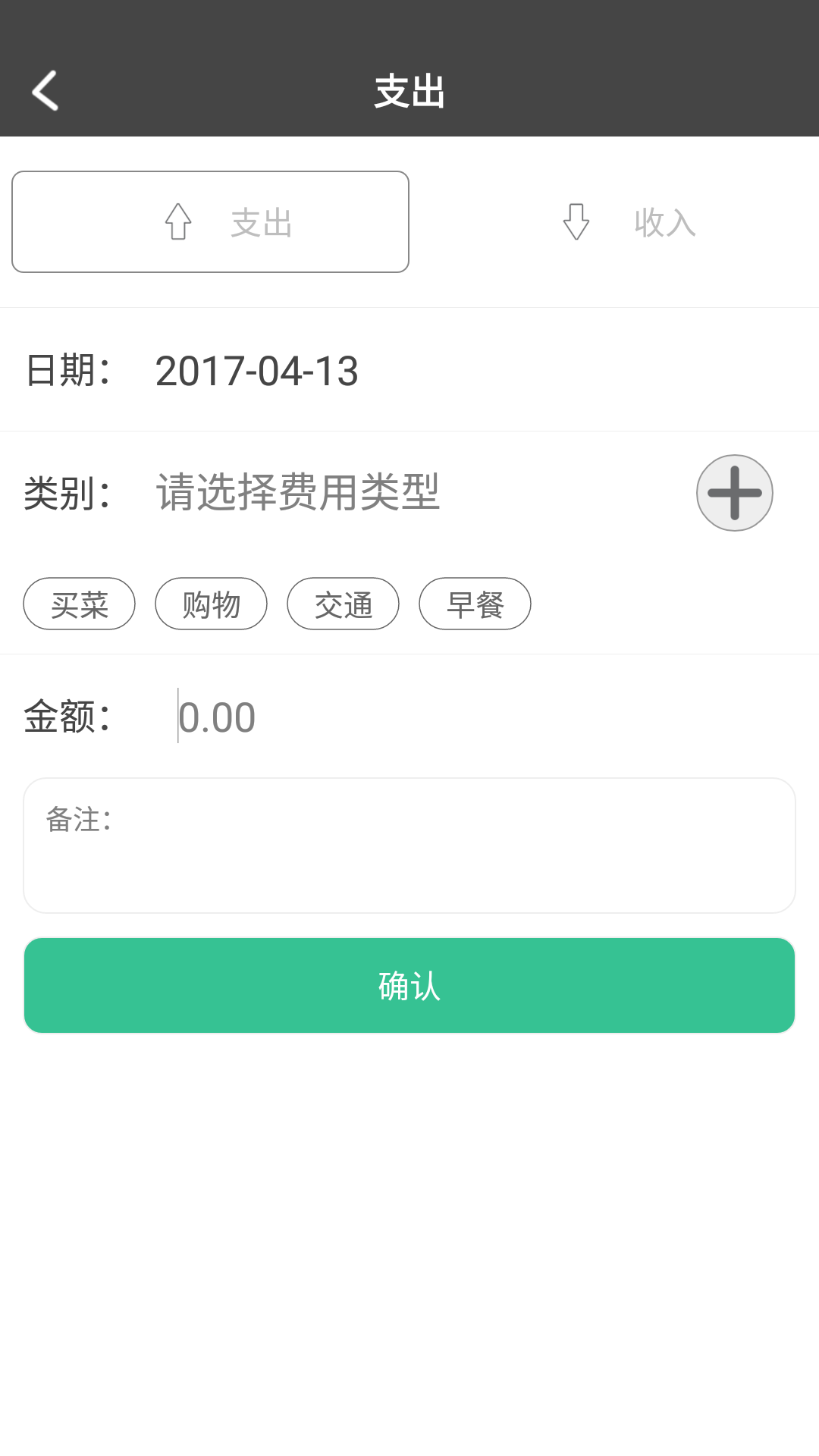Viewport: 819px width, 1456px height.
Task: Select the 买菜 category chip
Action: point(78,603)
